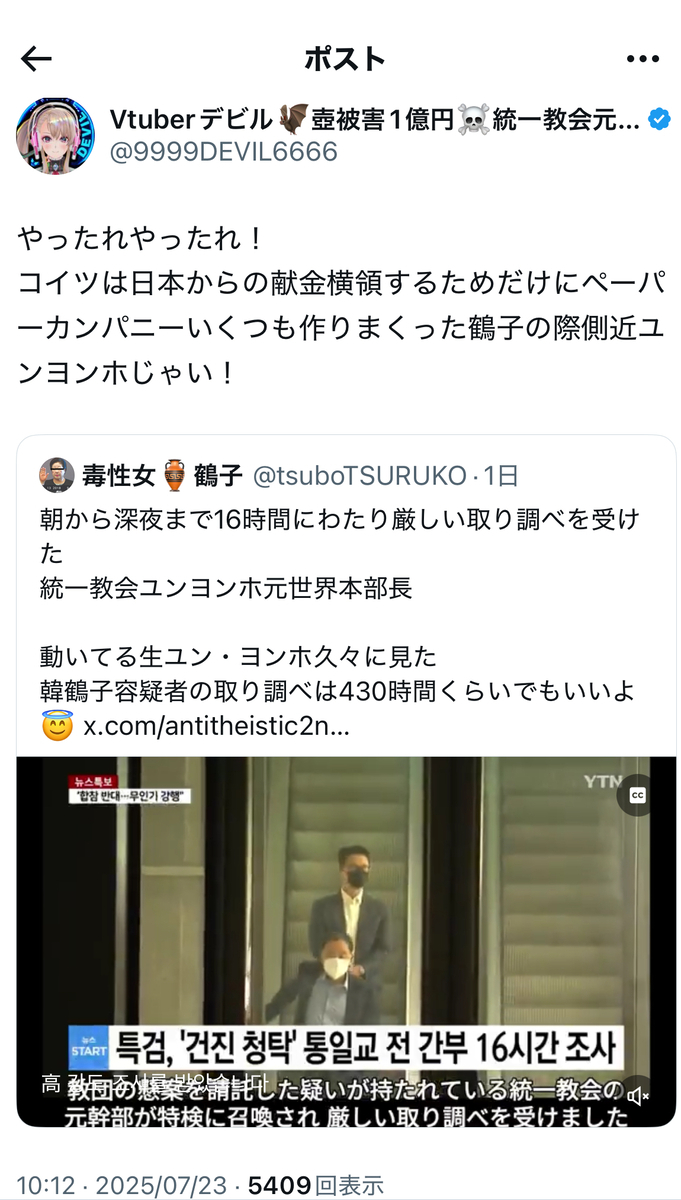Open the x.com/antitheistic2n link
This screenshot has width=681, height=1200.
click(216, 727)
